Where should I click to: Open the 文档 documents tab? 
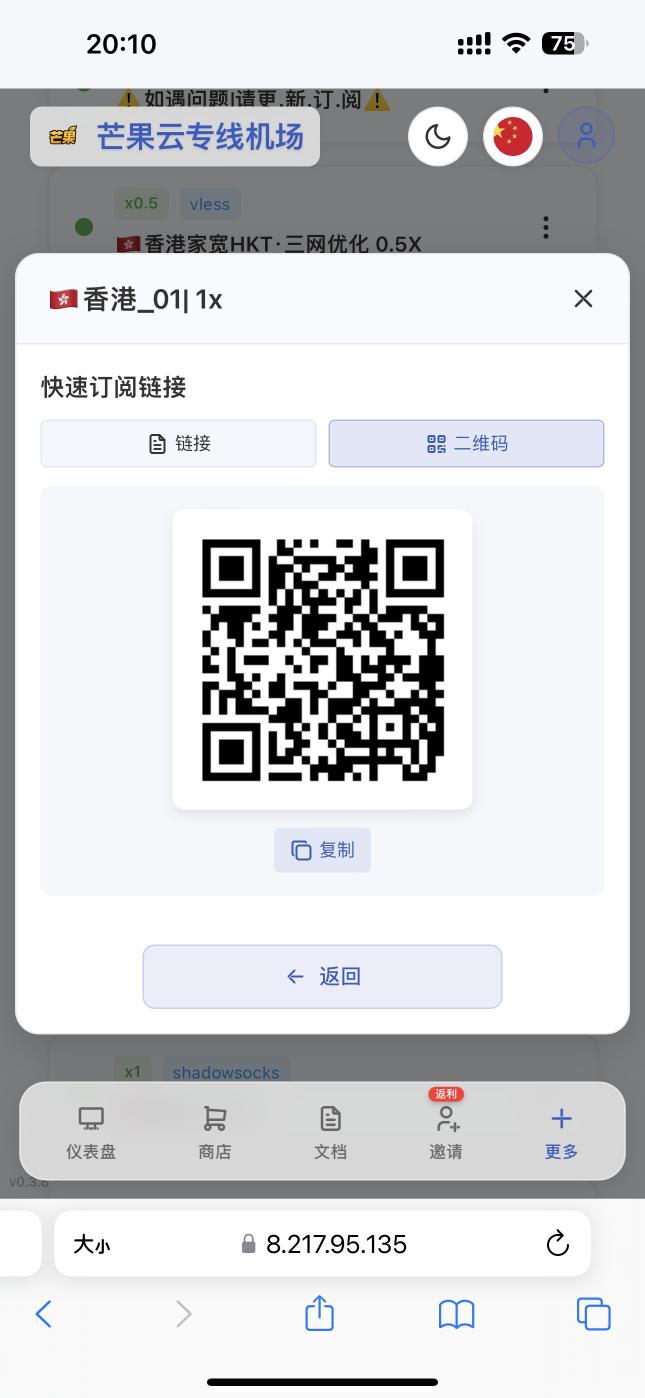(330, 1133)
